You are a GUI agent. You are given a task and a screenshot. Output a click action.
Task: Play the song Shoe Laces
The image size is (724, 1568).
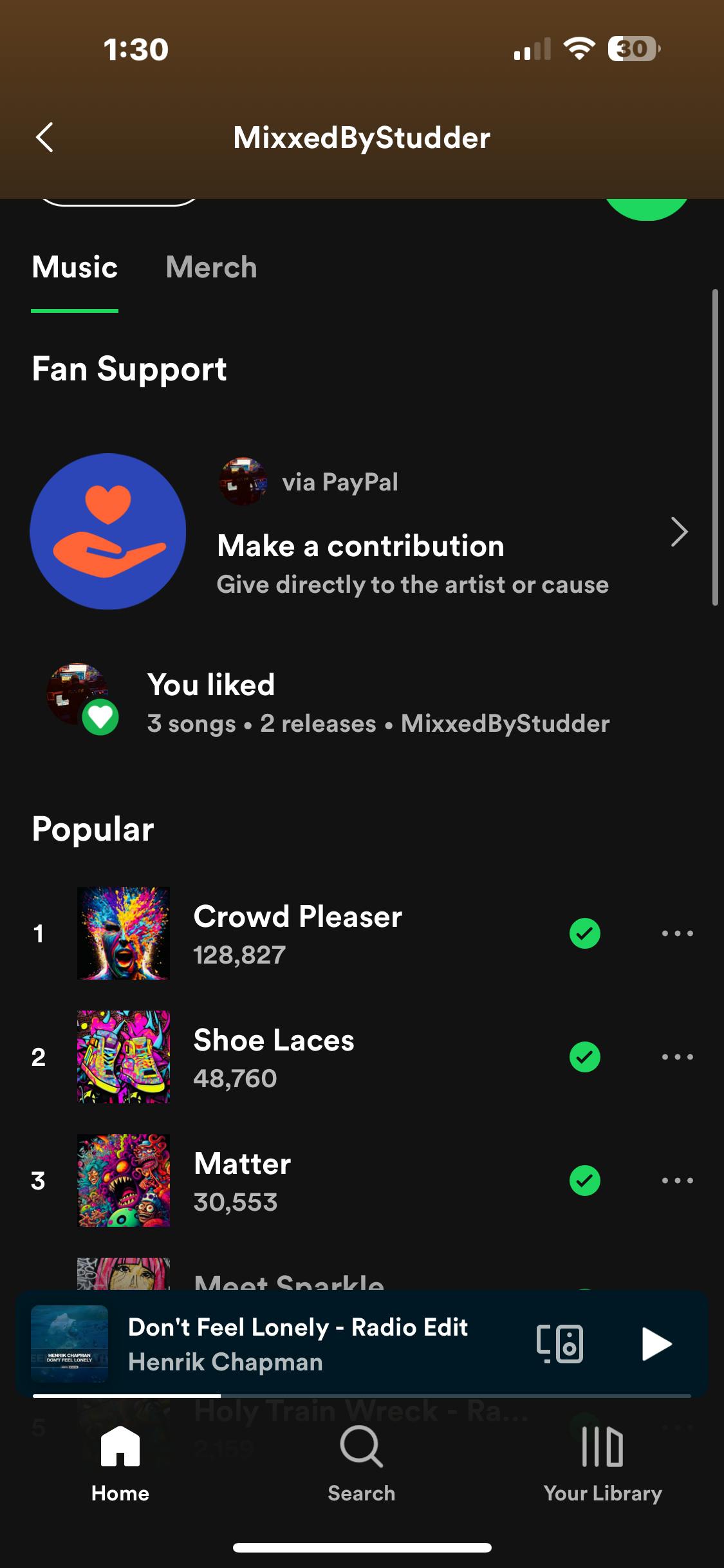point(274,1057)
